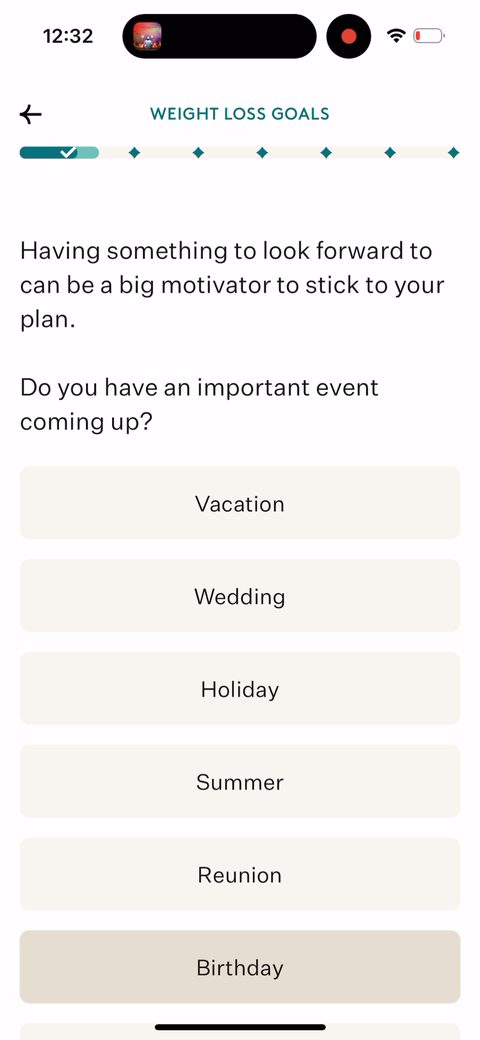The height and width of the screenshot is (1040, 480).
Task: Select Summer as upcoming event
Action: point(240,781)
